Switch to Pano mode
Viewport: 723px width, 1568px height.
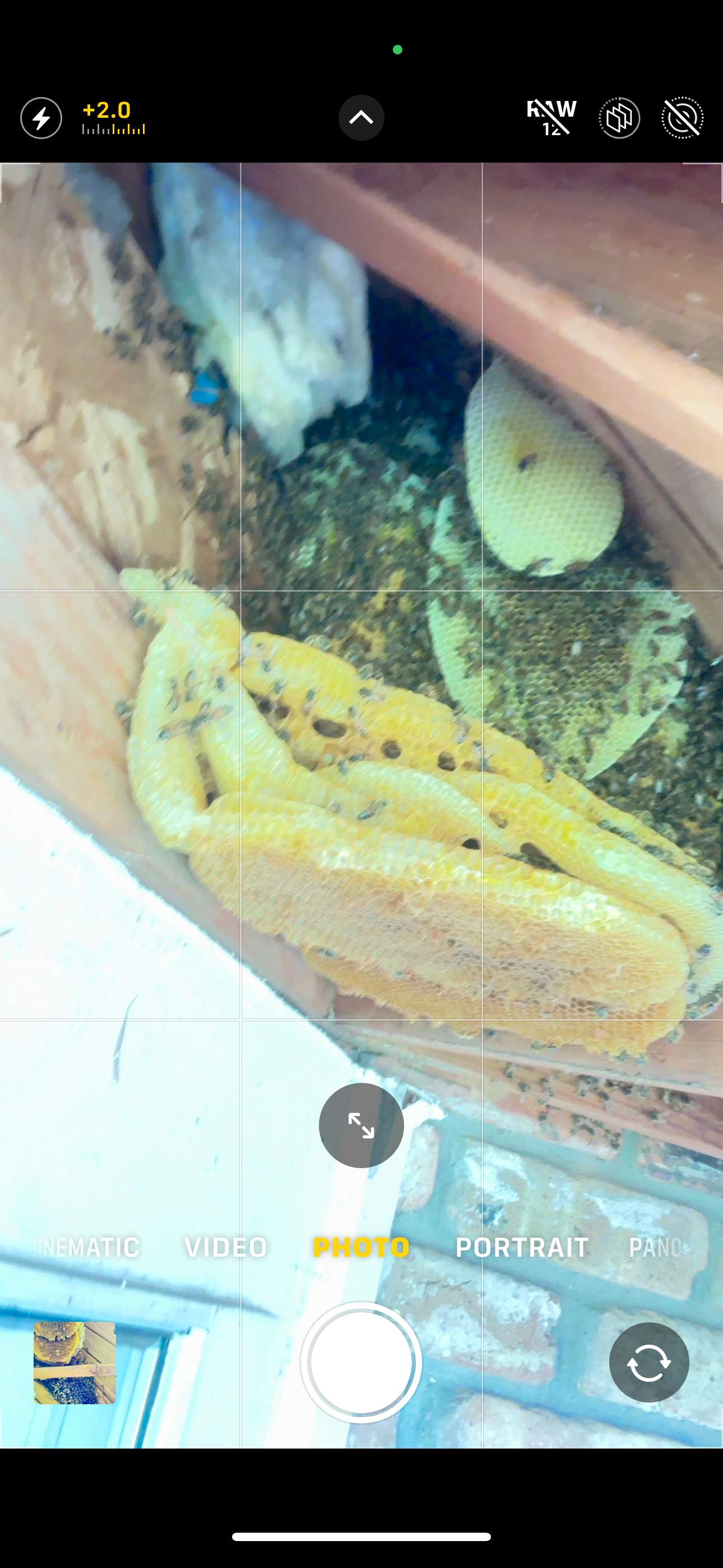655,1247
